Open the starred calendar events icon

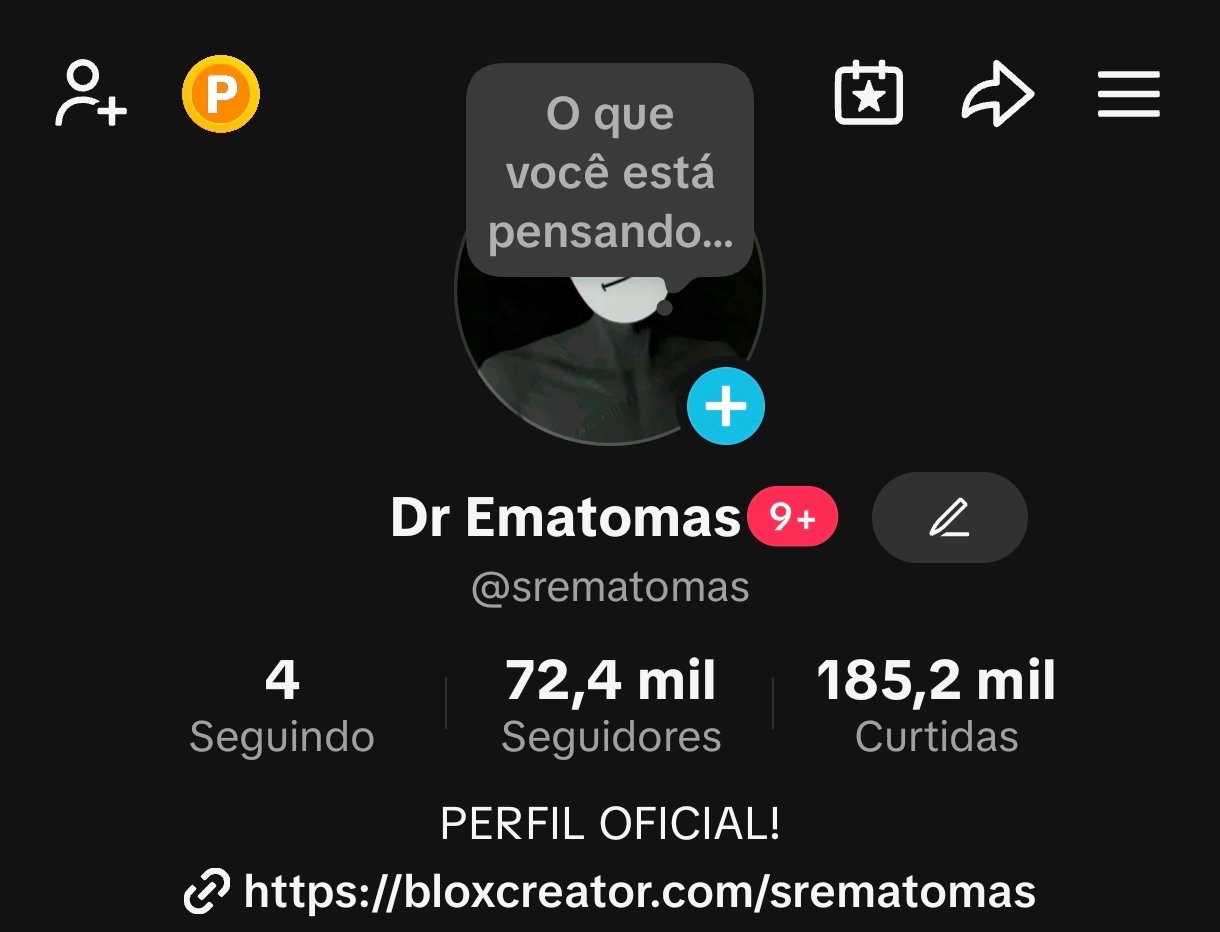point(868,94)
